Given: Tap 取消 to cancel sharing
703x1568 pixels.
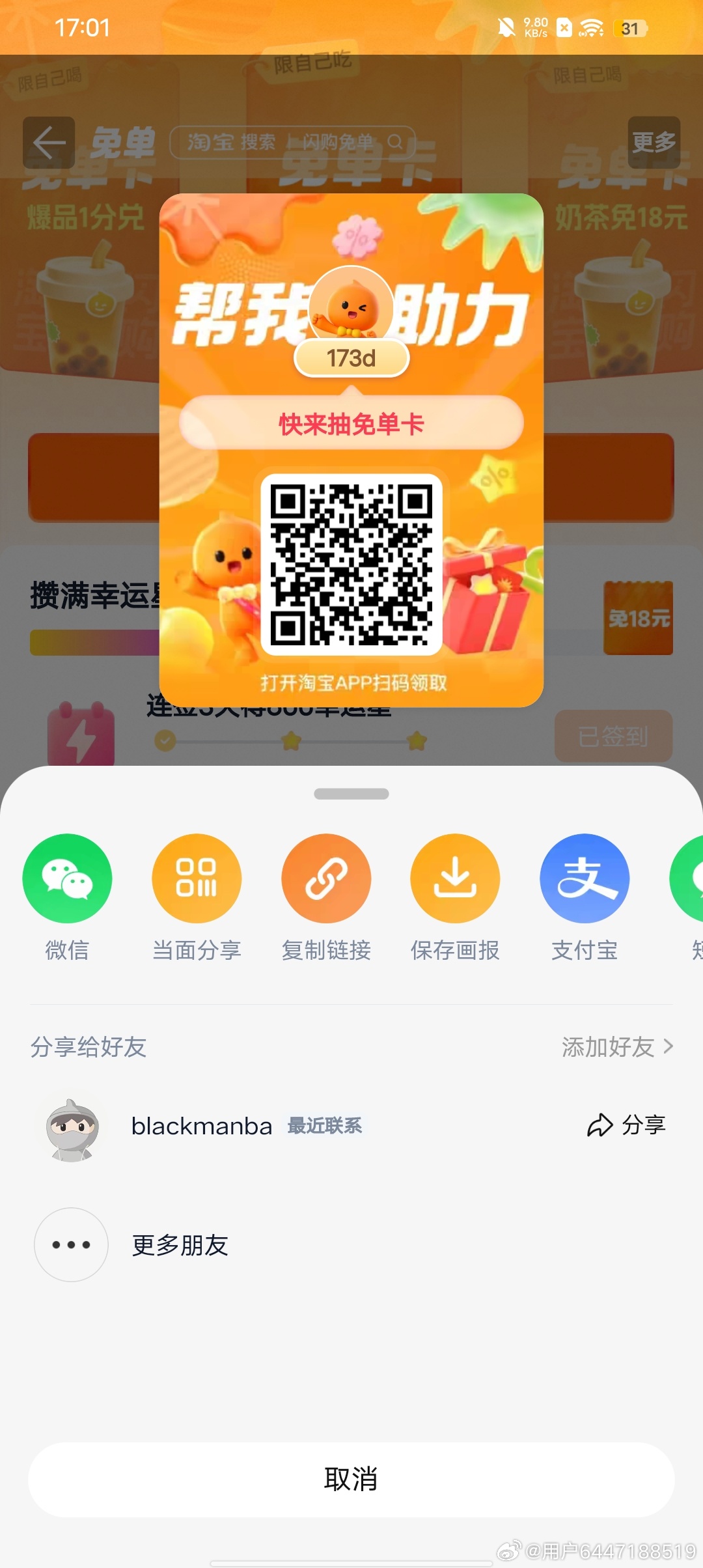Looking at the screenshot, I should tap(351, 1479).
